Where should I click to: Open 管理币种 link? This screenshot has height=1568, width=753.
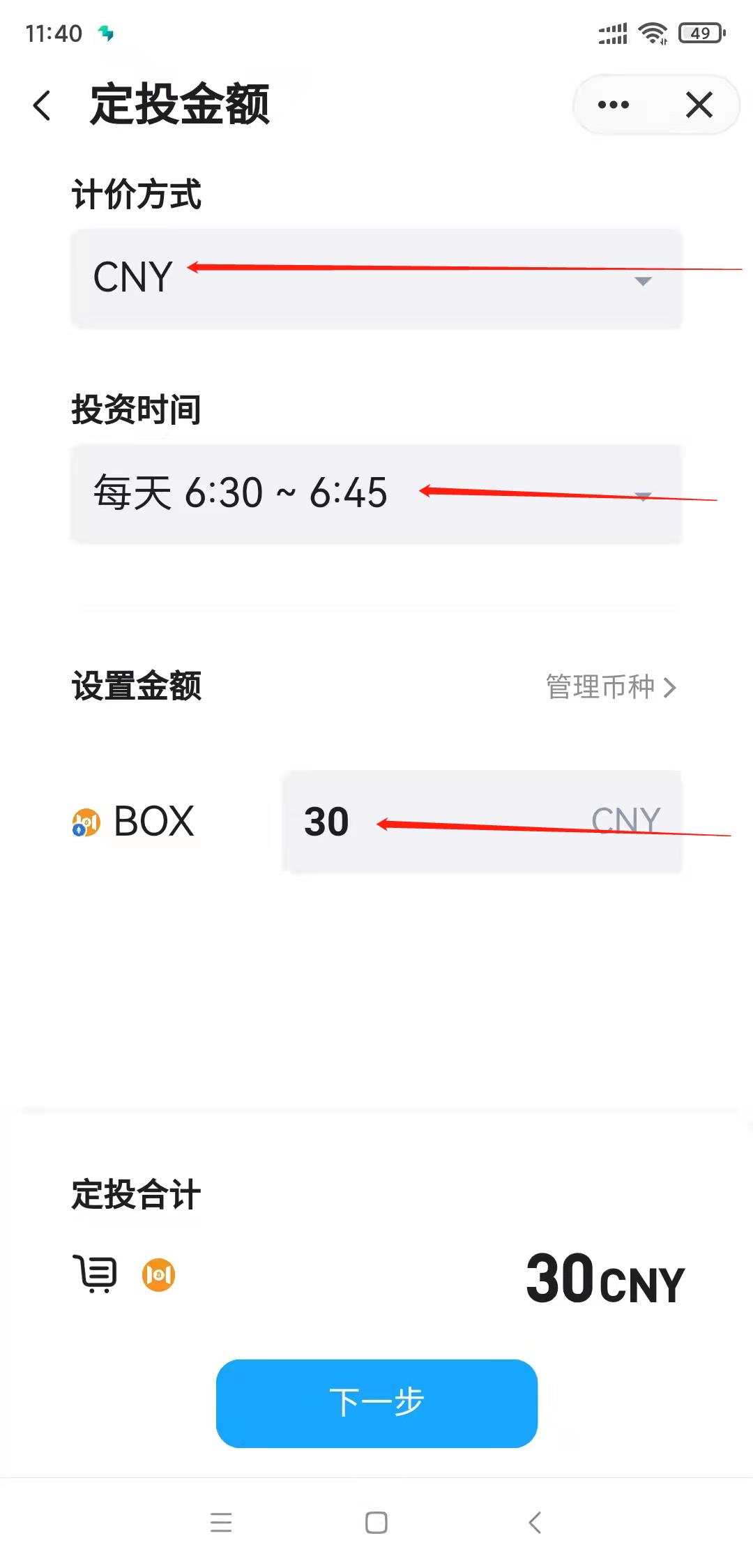pos(611,687)
